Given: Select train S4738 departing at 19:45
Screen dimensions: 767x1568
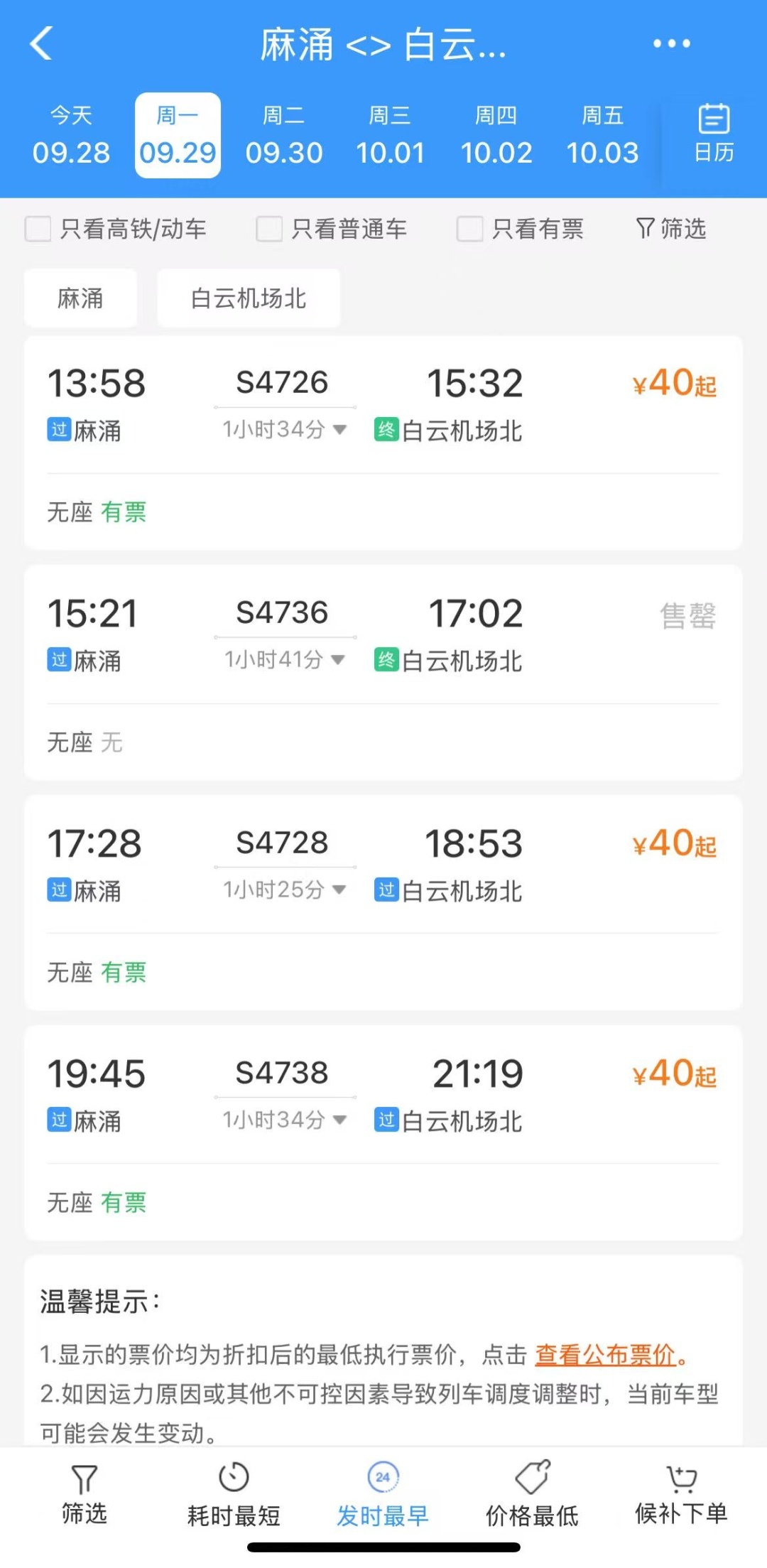Looking at the screenshot, I should (383, 1096).
